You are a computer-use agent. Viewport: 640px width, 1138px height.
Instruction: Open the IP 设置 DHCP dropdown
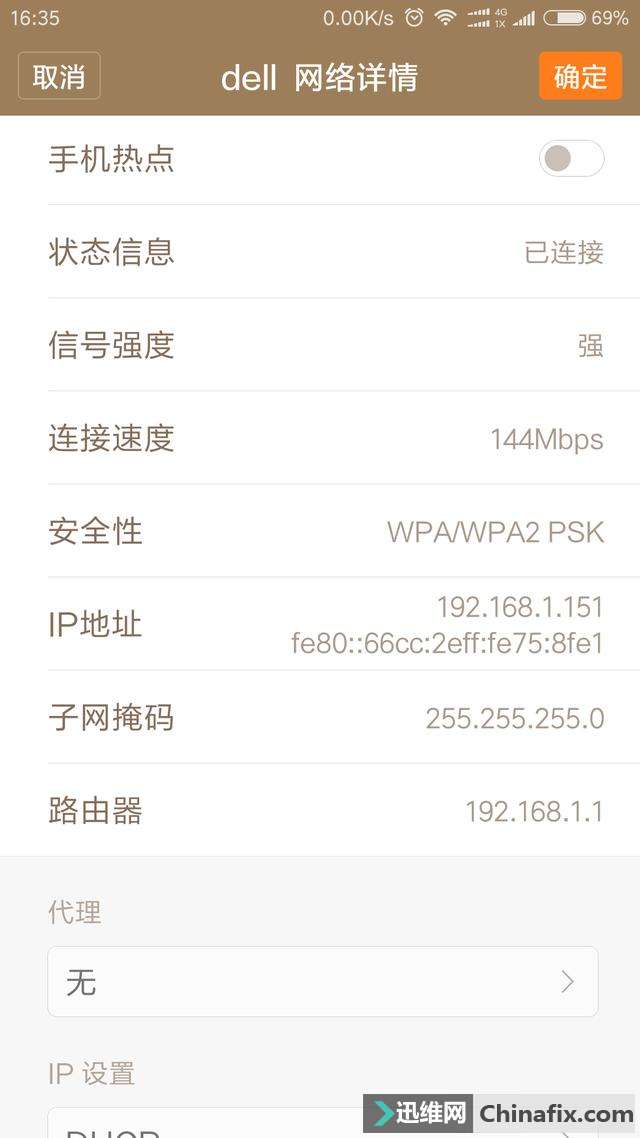click(200, 1124)
